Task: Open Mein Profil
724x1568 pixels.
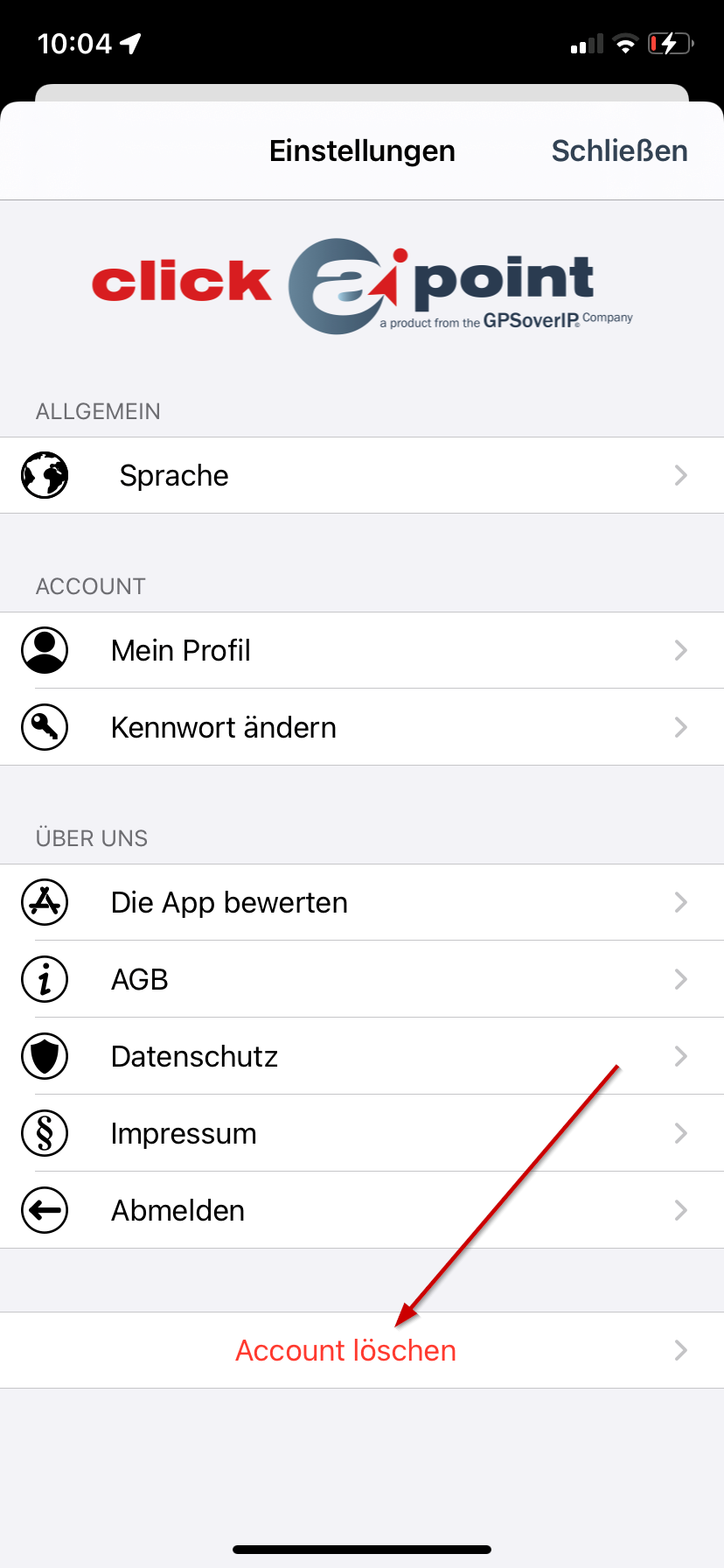Action: click(362, 650)
